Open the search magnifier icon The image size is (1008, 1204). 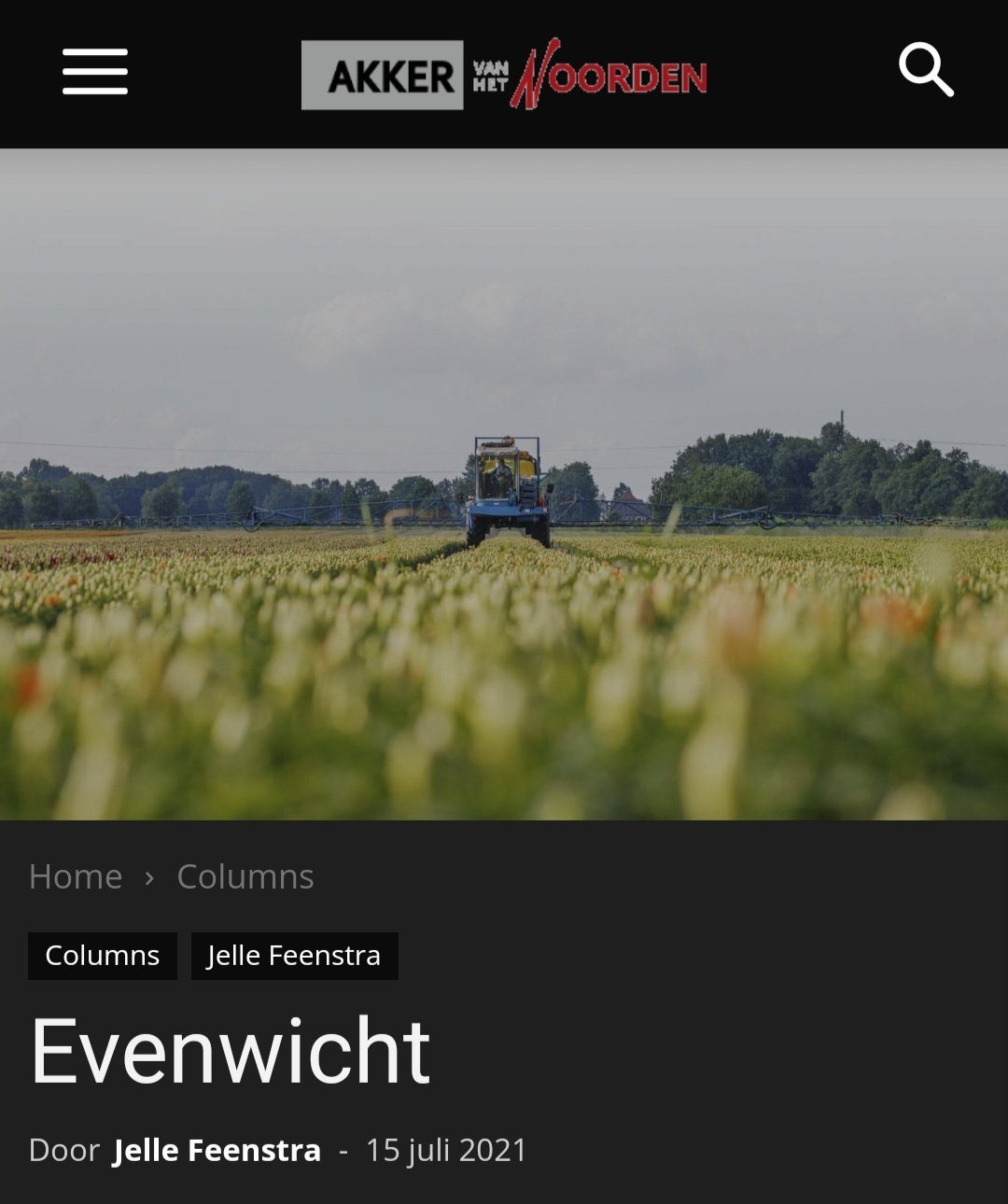tap(926, 70)
